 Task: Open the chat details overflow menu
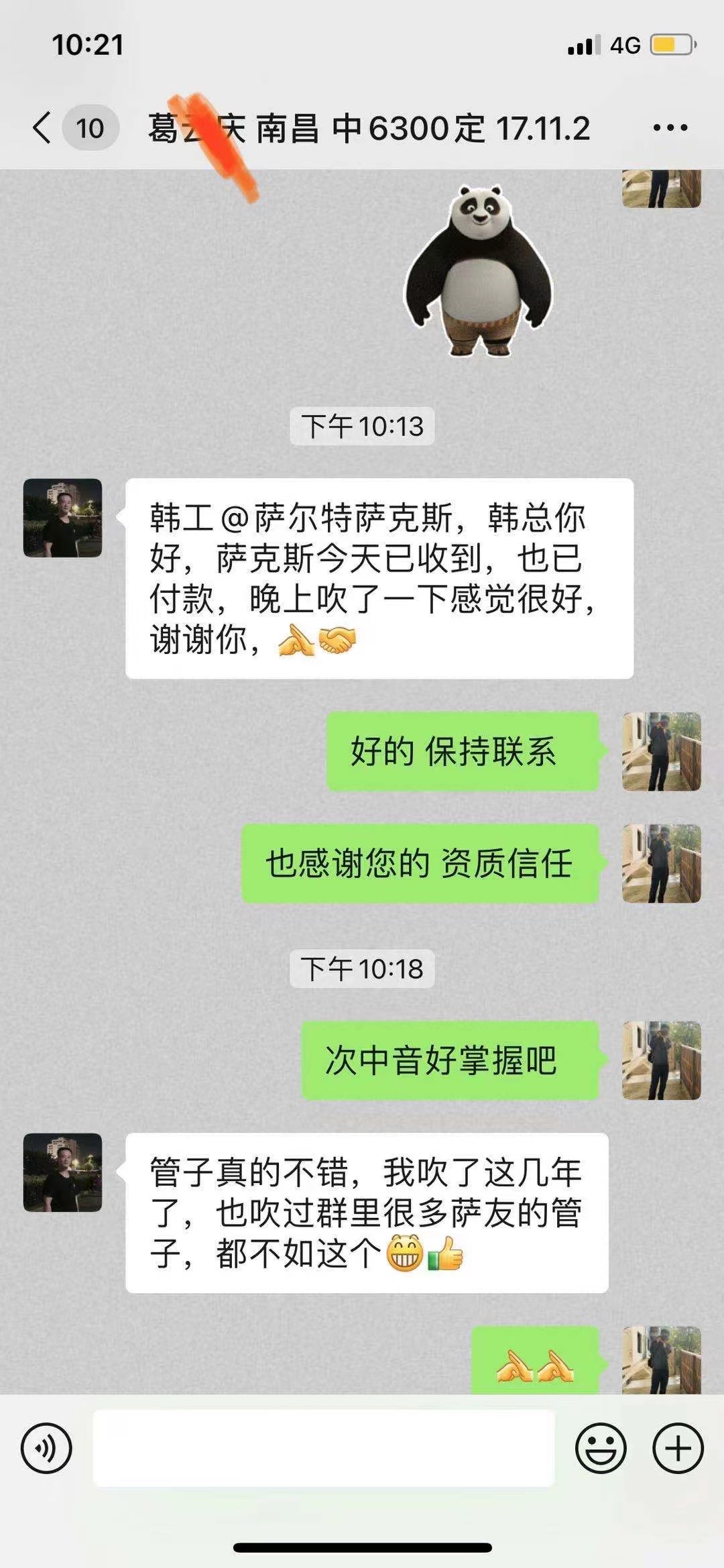point(670,127)
